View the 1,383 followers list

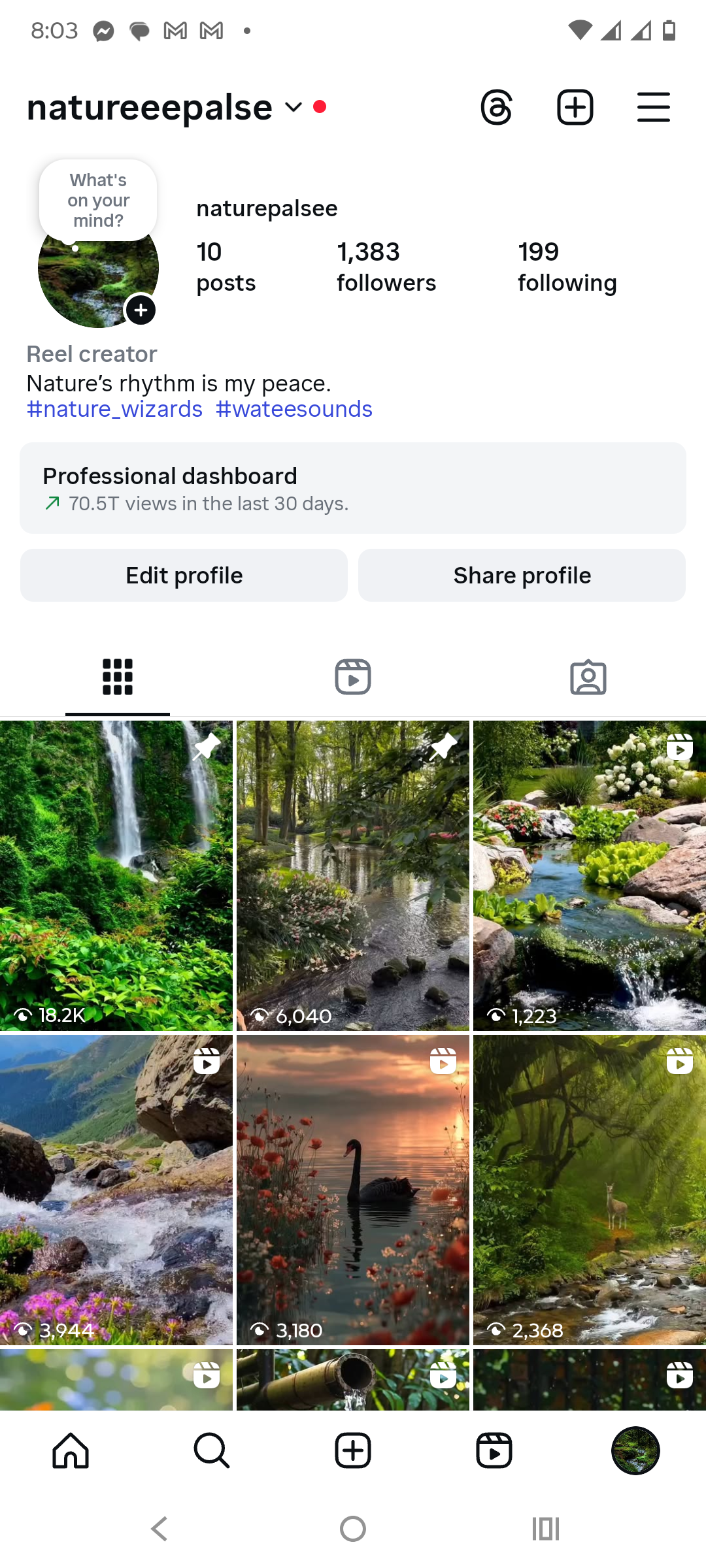[x=386, y=267]
